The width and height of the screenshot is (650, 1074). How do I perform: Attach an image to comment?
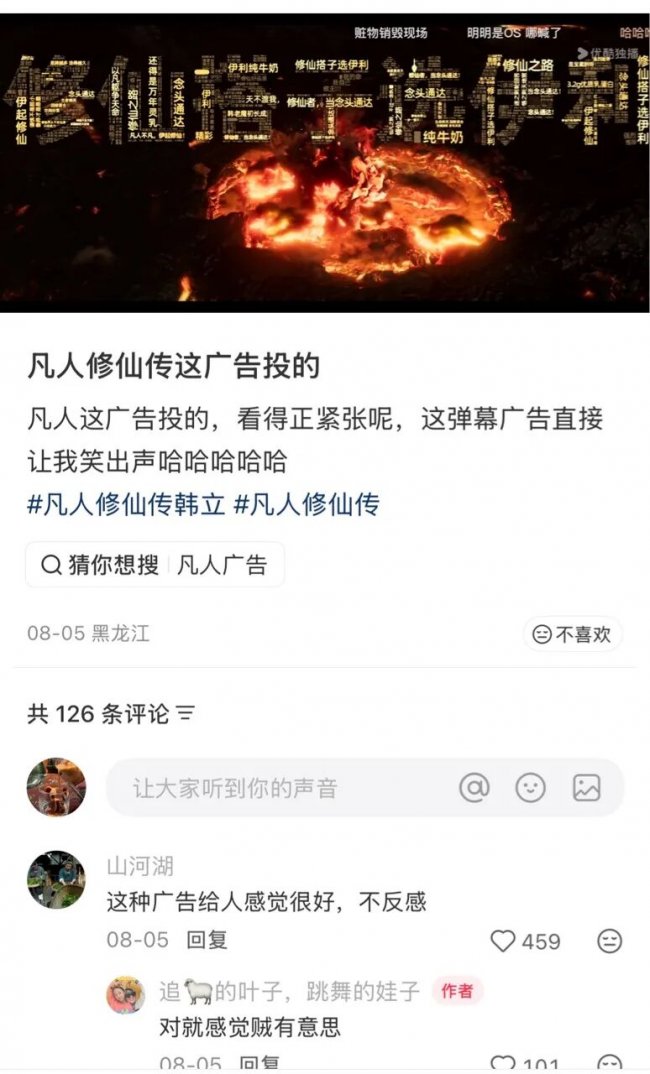click(586, 788)
